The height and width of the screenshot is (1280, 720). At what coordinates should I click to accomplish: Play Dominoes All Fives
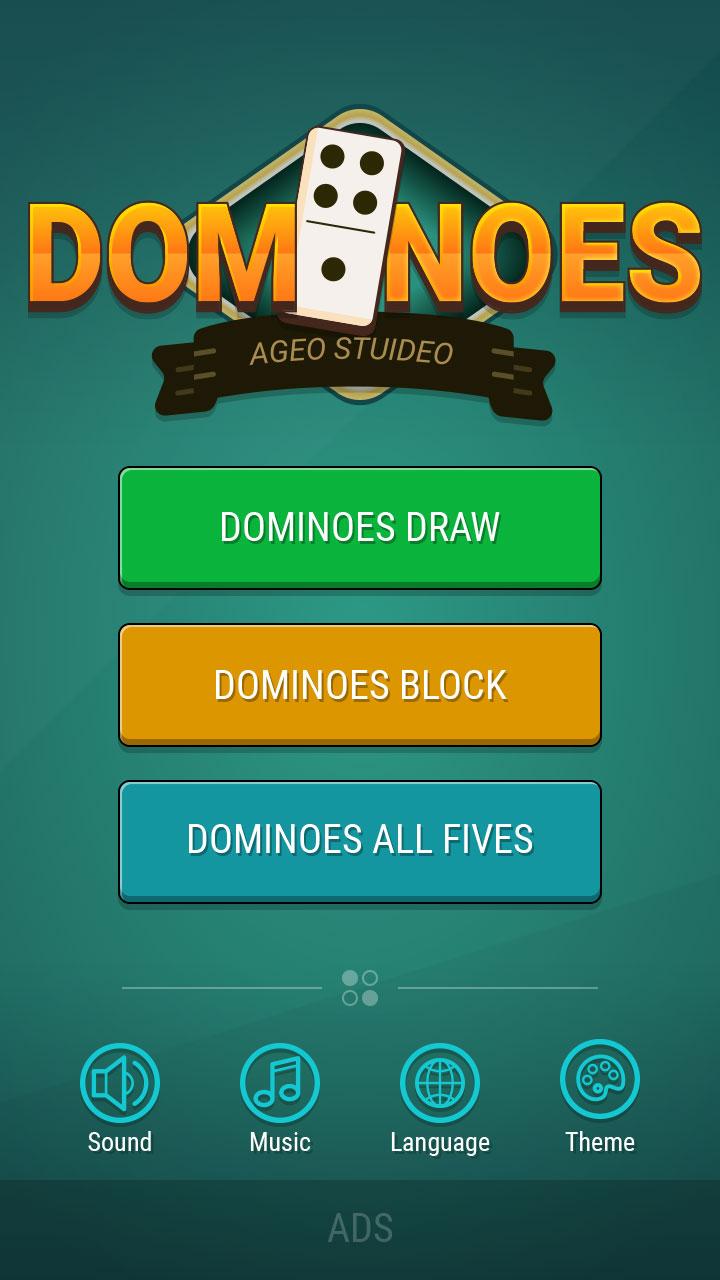[360, 840]
